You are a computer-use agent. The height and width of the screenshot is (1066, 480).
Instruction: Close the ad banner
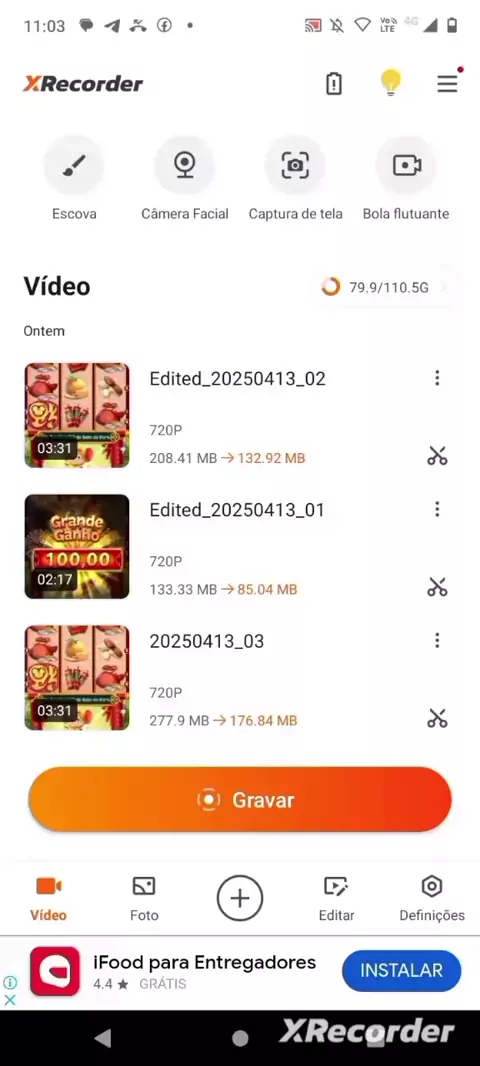point(10,1000)
